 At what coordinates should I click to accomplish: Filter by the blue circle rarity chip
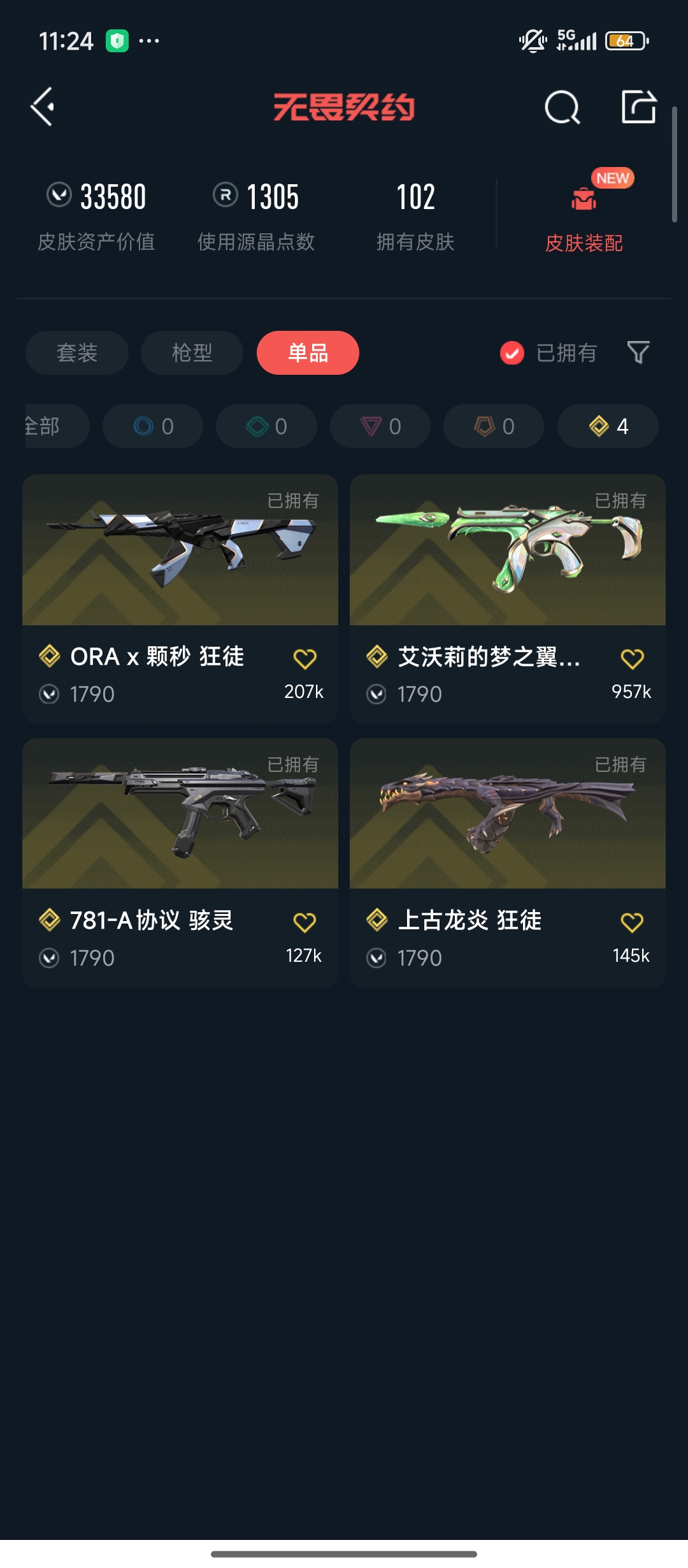(x=153, y=426)
